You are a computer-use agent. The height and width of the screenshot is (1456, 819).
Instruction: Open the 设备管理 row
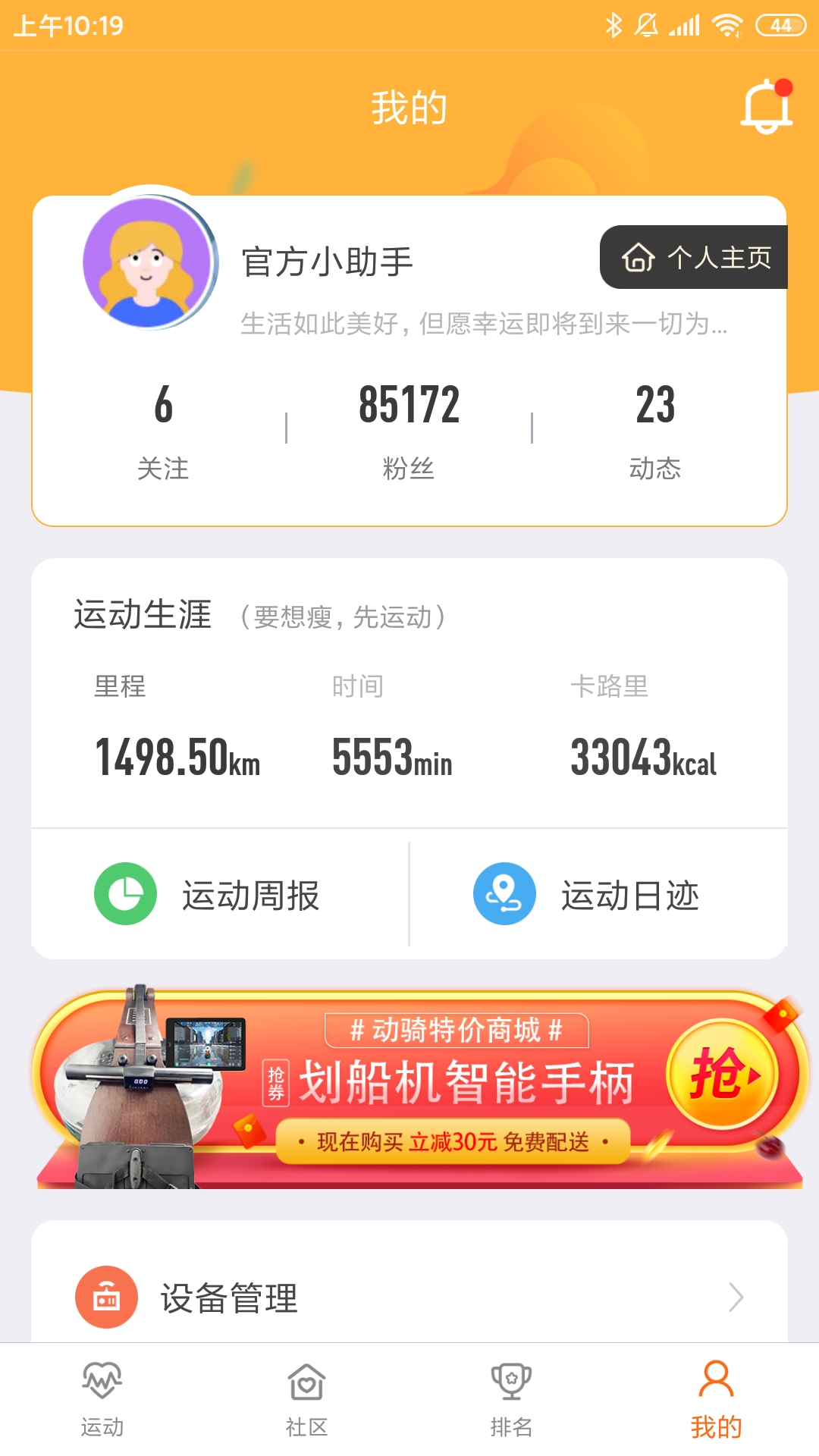point(409,1297)
